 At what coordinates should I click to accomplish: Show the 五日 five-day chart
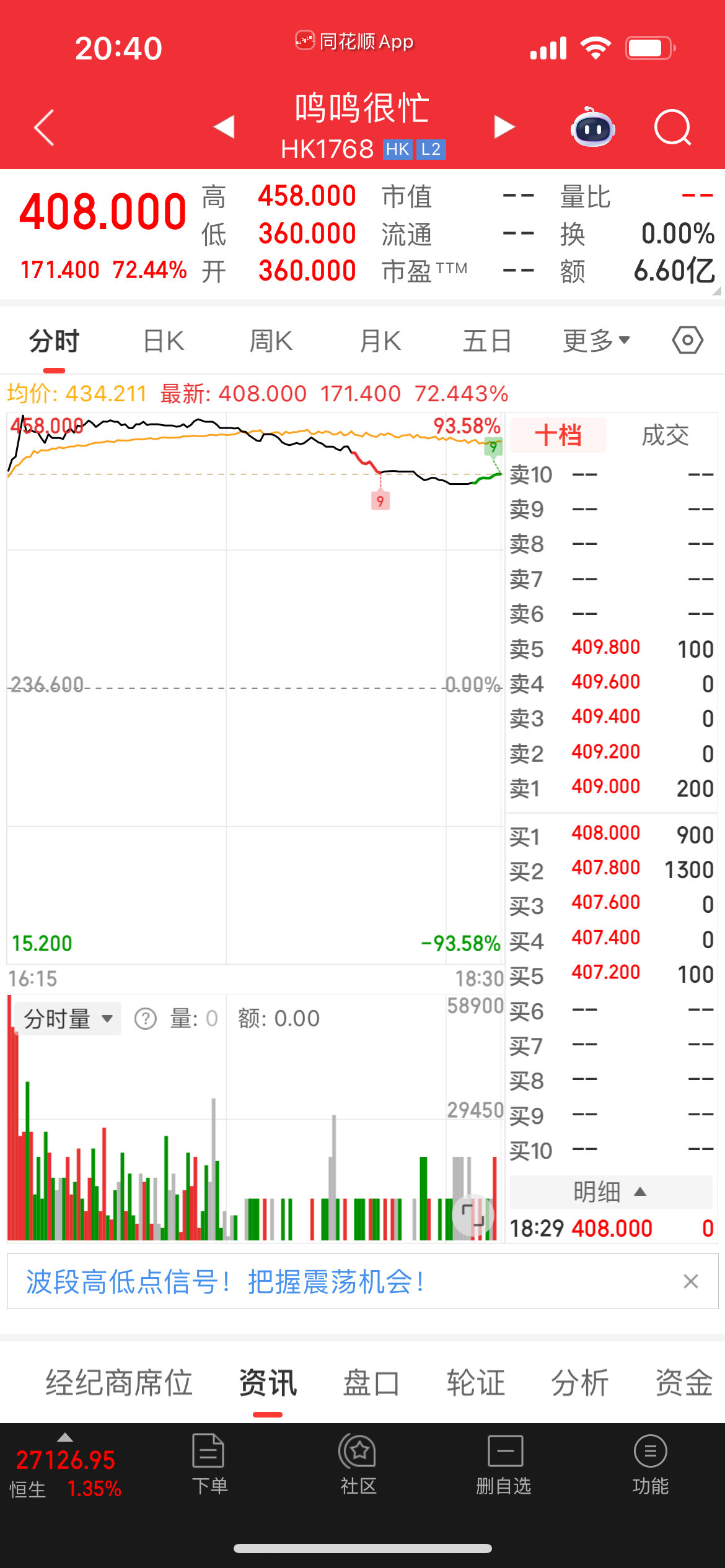tap(487, 341)
